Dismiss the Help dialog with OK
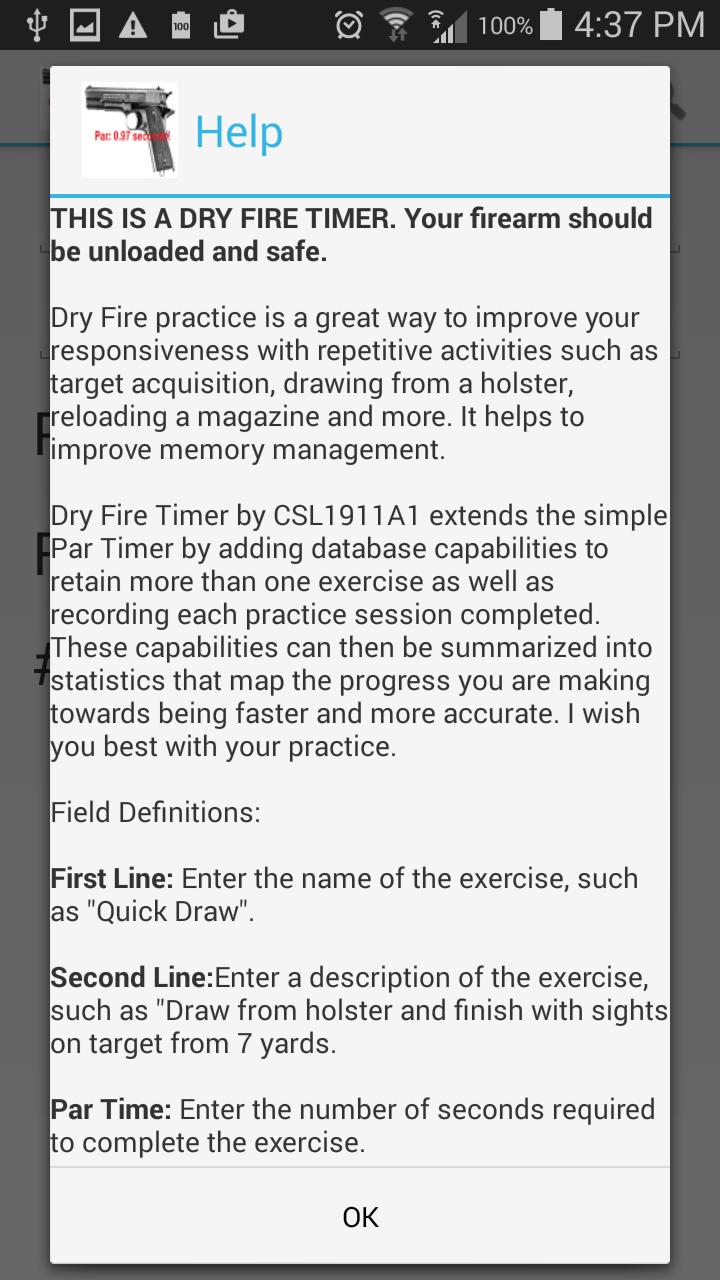This screenshot has height=1280, width=720. coord(360,1216)
